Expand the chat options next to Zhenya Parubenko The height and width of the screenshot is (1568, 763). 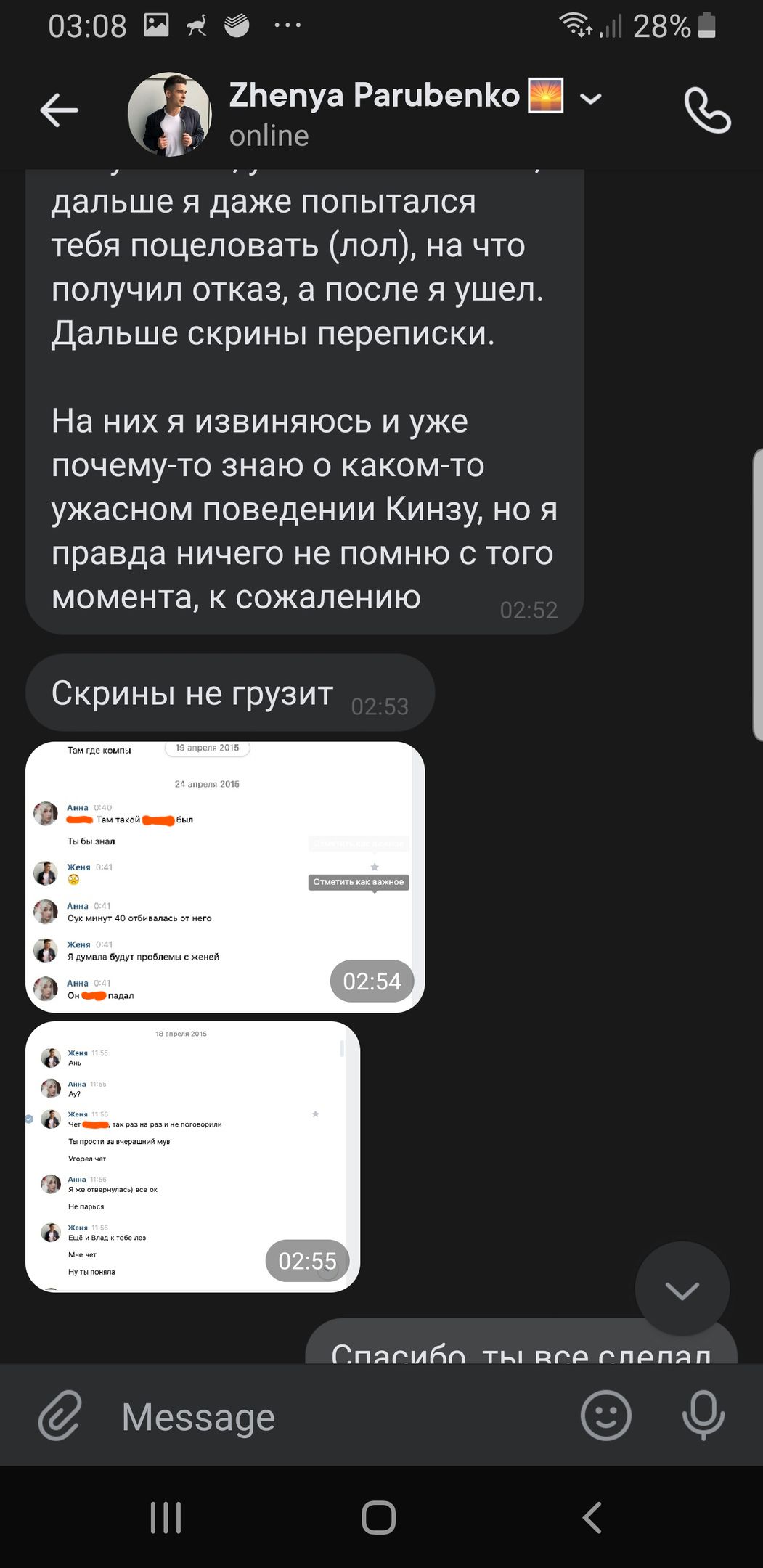tap(591, 98)
